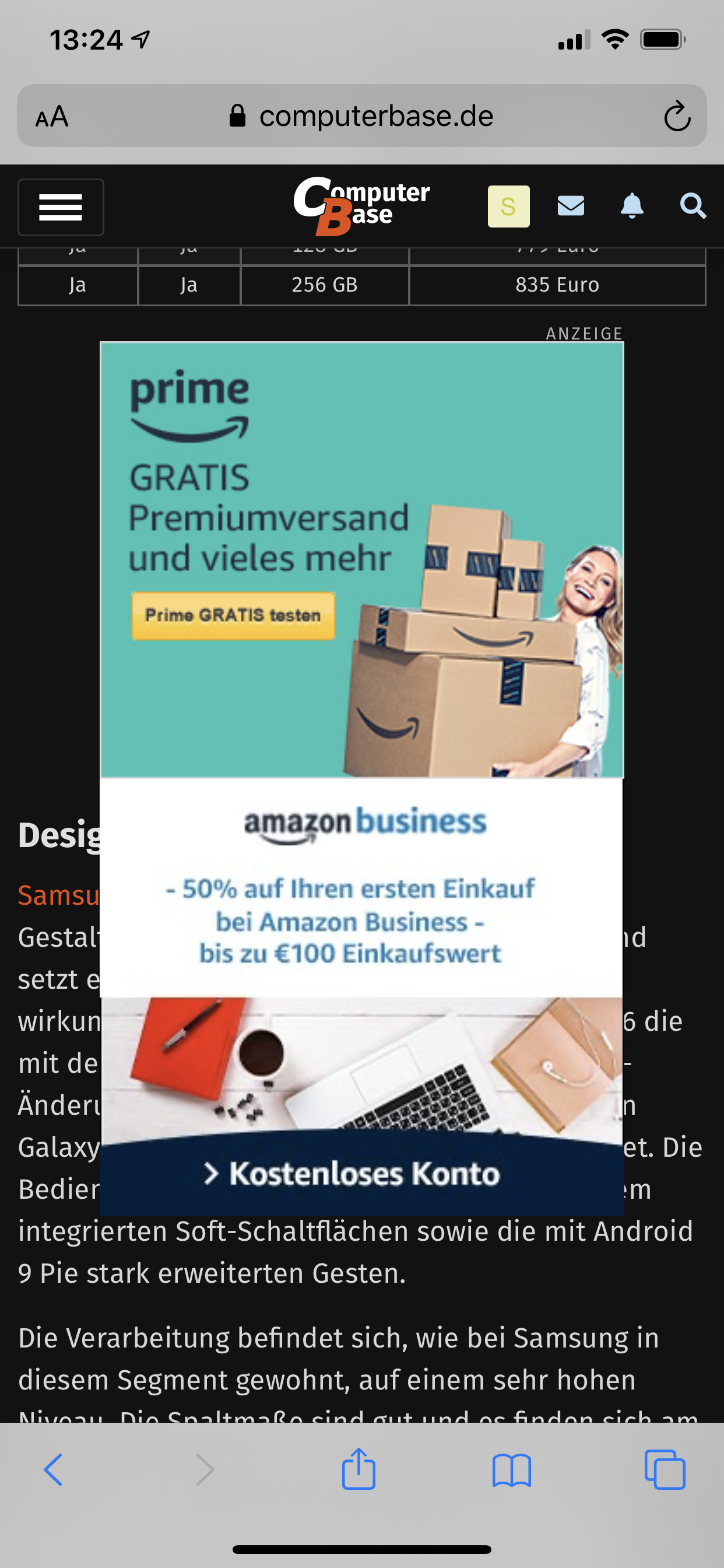Open the Safari tab overview
The height and width of the screenshot is (1568, 724).
tap(665, 1468)
